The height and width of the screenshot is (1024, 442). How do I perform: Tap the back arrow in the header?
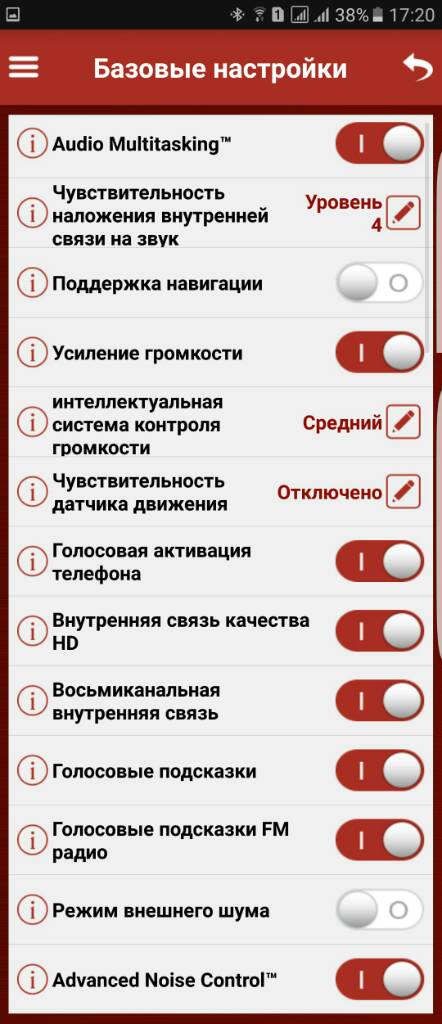click(418, 67)
